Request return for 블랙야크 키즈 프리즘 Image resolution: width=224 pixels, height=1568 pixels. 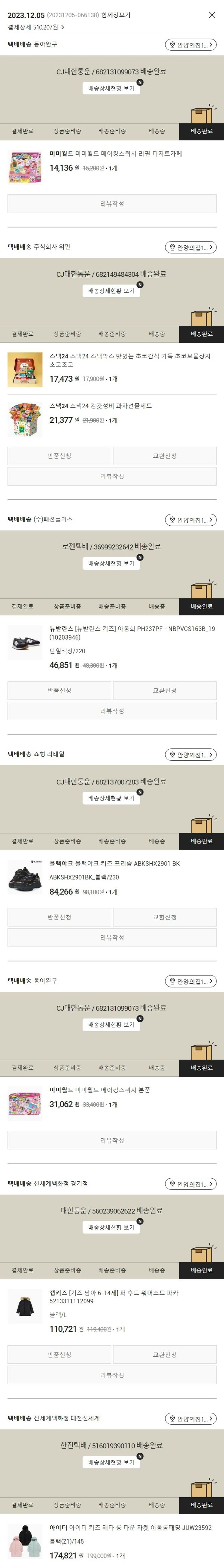click(59, 917)
